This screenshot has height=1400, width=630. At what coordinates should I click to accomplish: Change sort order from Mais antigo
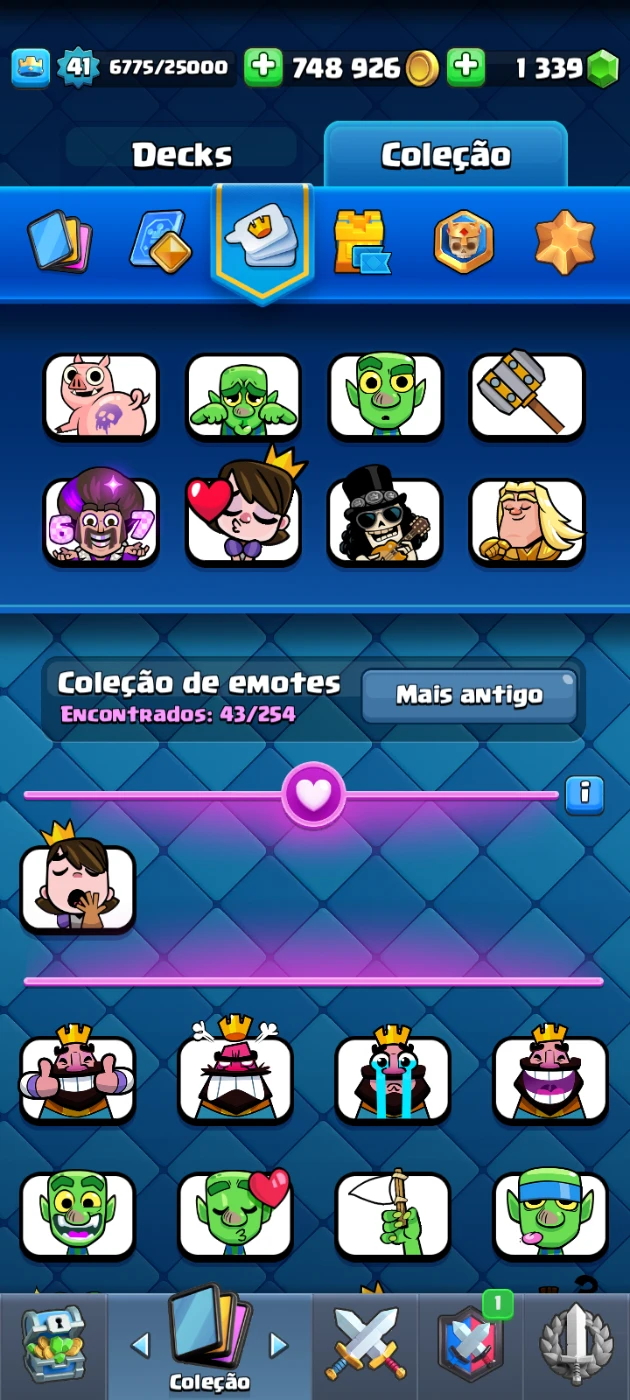coord(469,695)
